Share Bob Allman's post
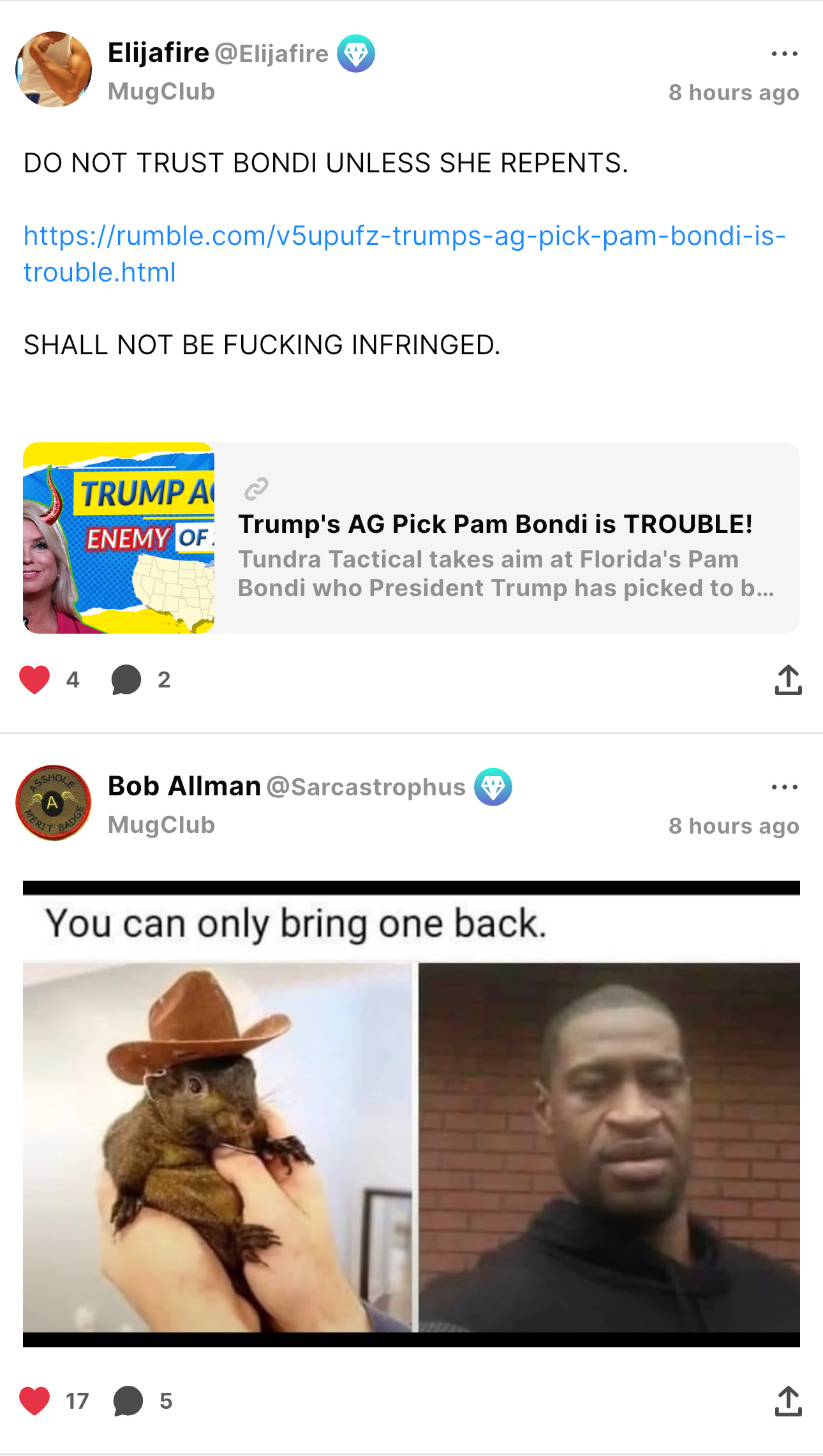 point(788,1401)
